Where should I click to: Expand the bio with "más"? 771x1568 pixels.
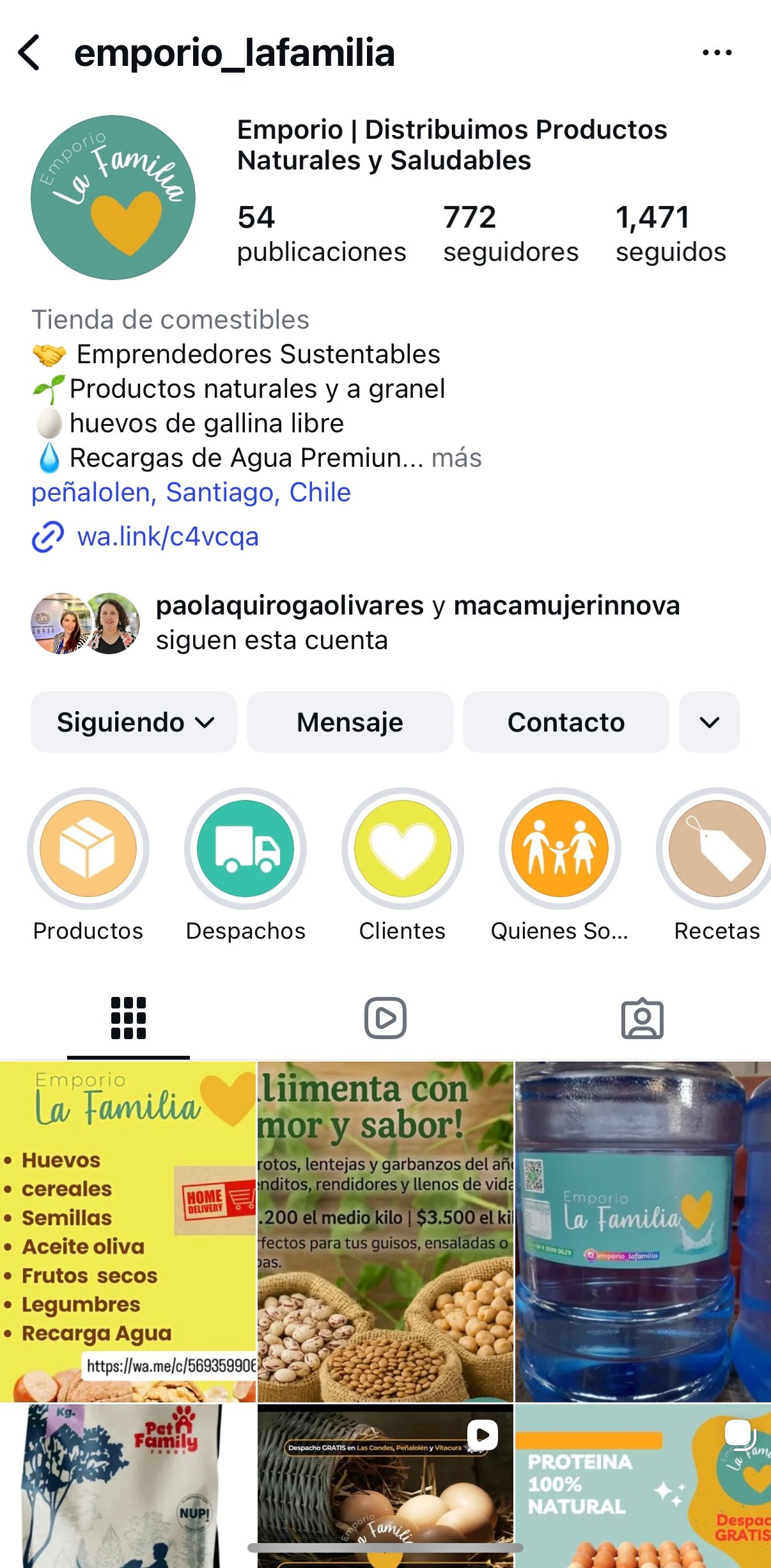[456, 458]
